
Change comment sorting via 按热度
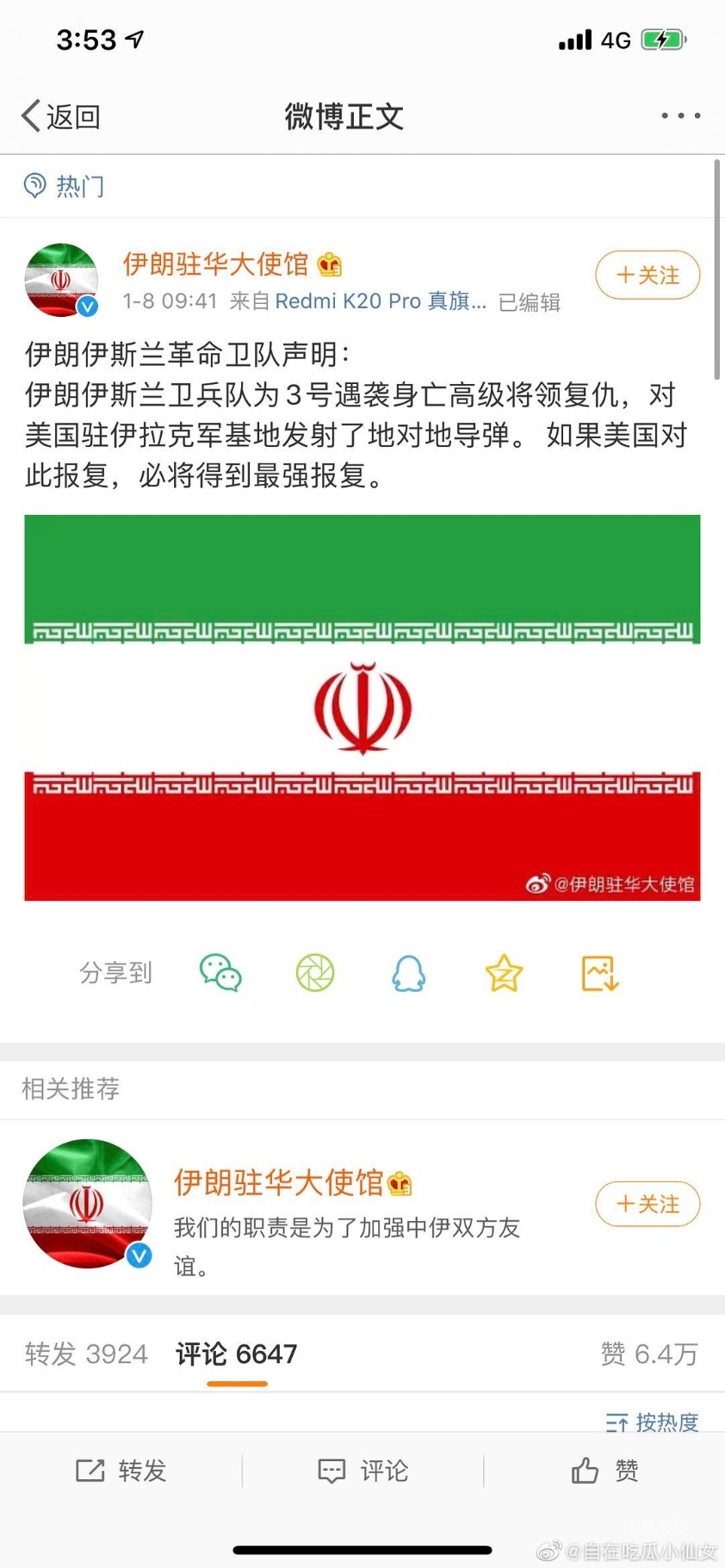coord(652,1422)
